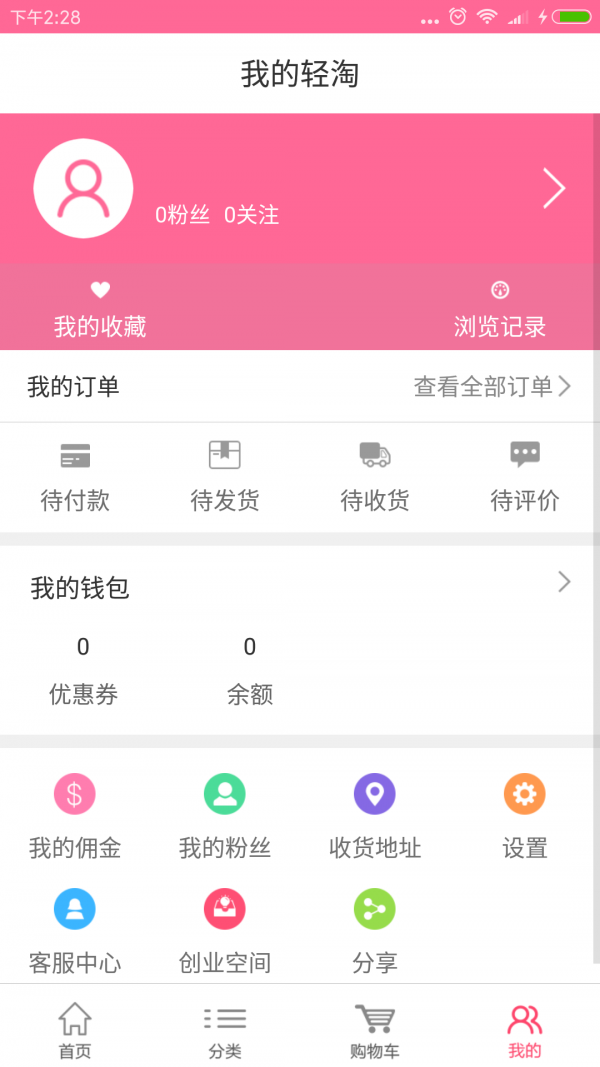
Task: Expand 我的钱包 wallet details
Action: pyautogui.click(x=563, y=583)
